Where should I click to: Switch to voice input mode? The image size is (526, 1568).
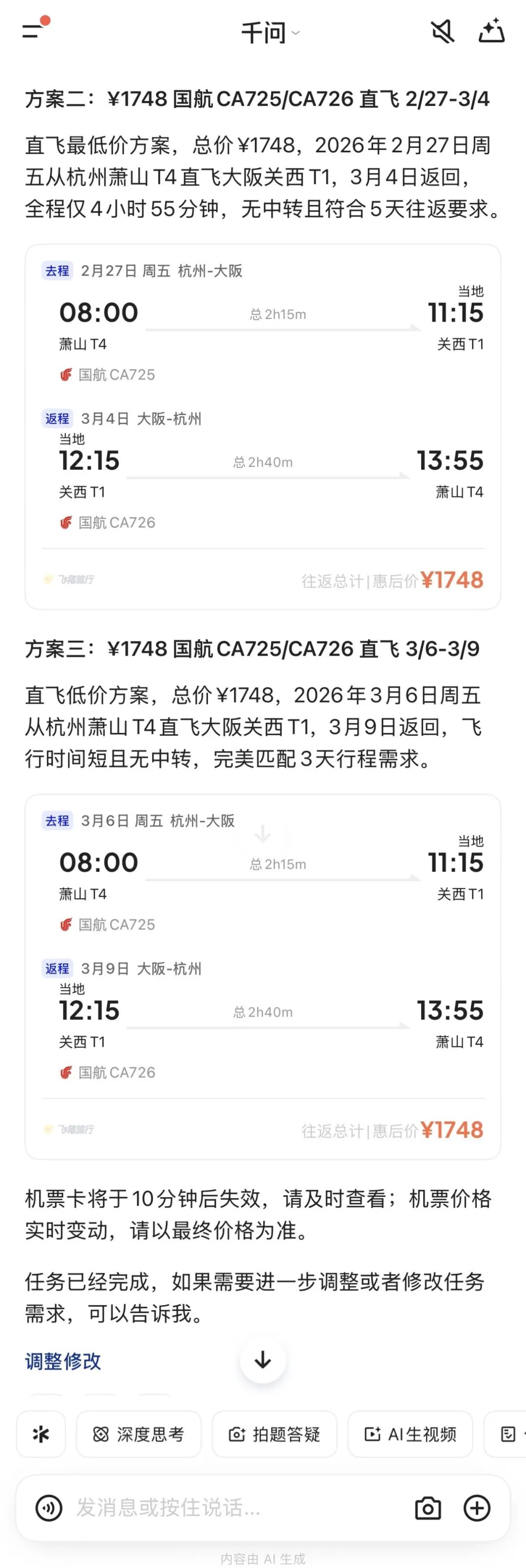coord(49,1508)
